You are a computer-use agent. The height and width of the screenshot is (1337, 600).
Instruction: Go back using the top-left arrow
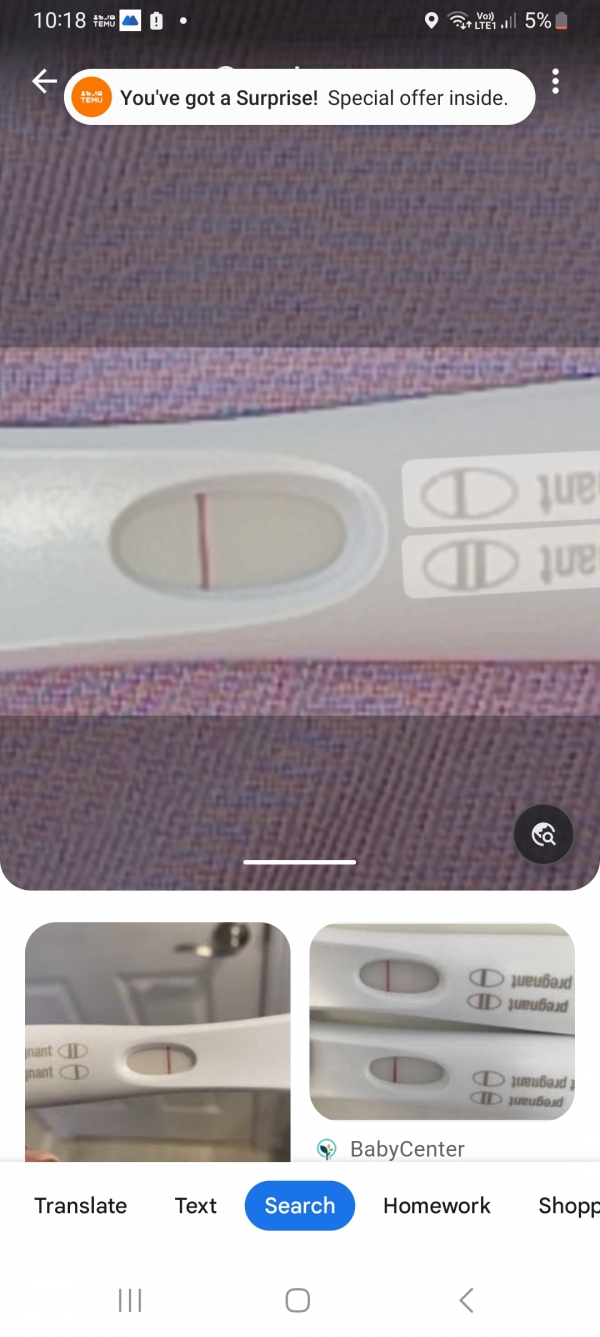44,82
